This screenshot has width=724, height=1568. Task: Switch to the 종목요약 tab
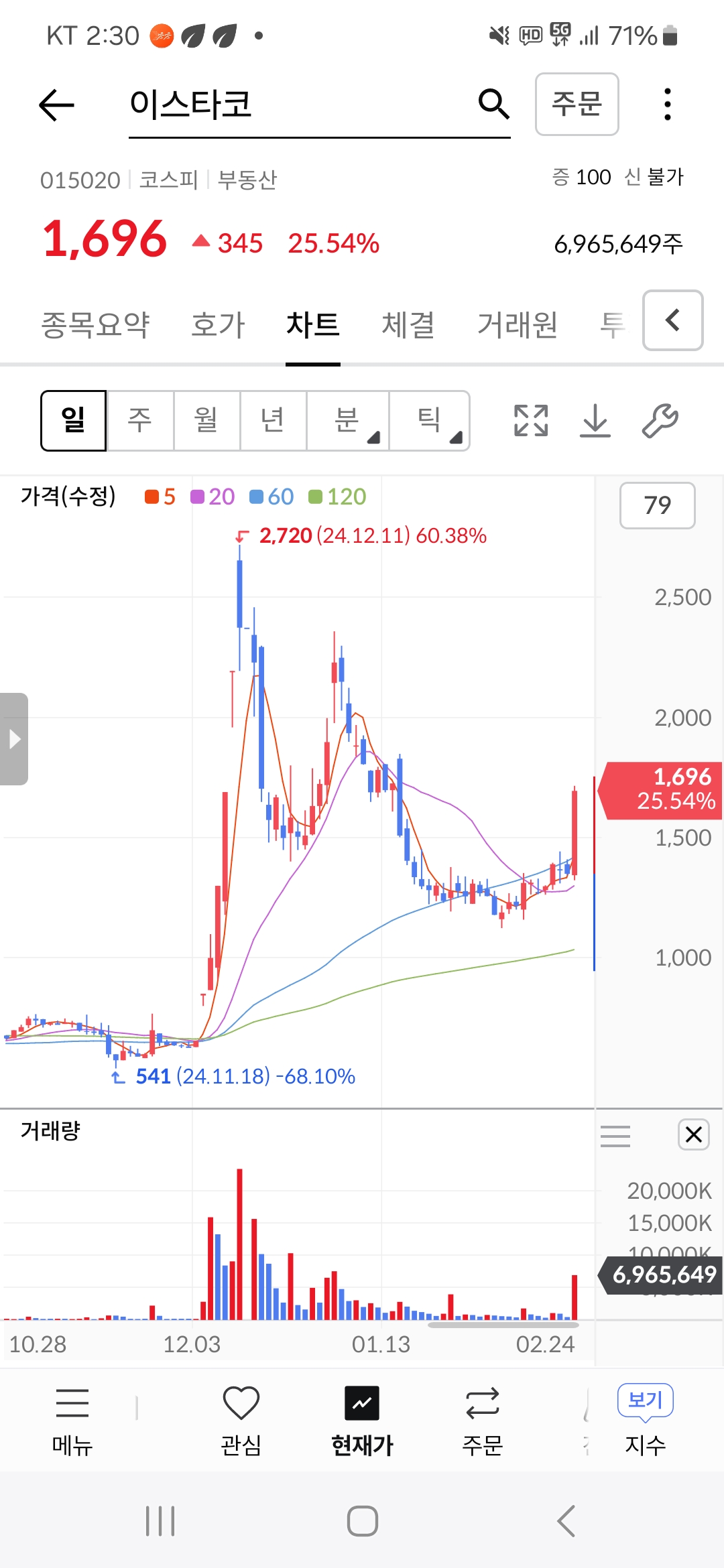[95, 325]
